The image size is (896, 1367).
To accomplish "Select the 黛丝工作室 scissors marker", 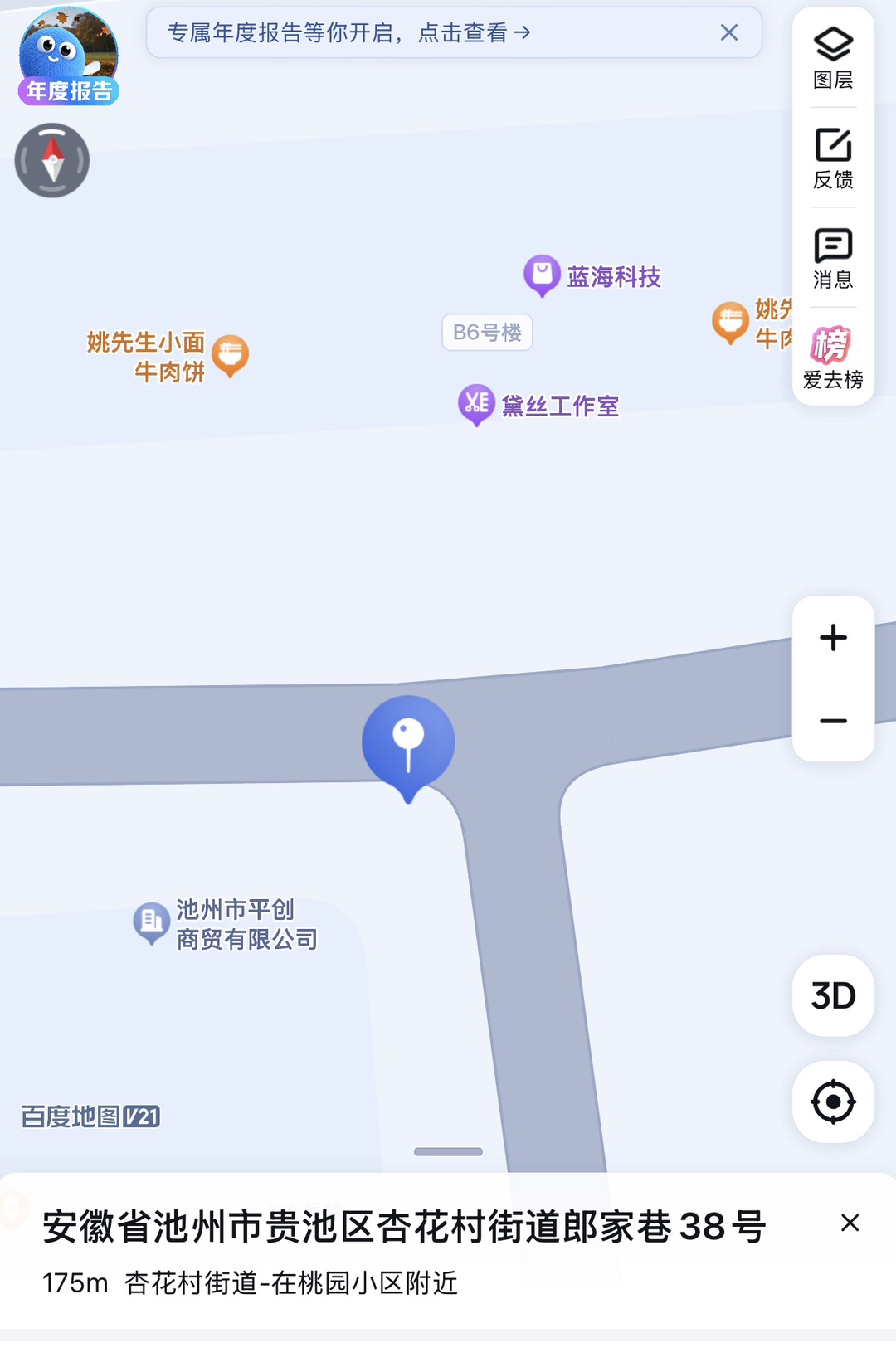I will tap(476, 404).
